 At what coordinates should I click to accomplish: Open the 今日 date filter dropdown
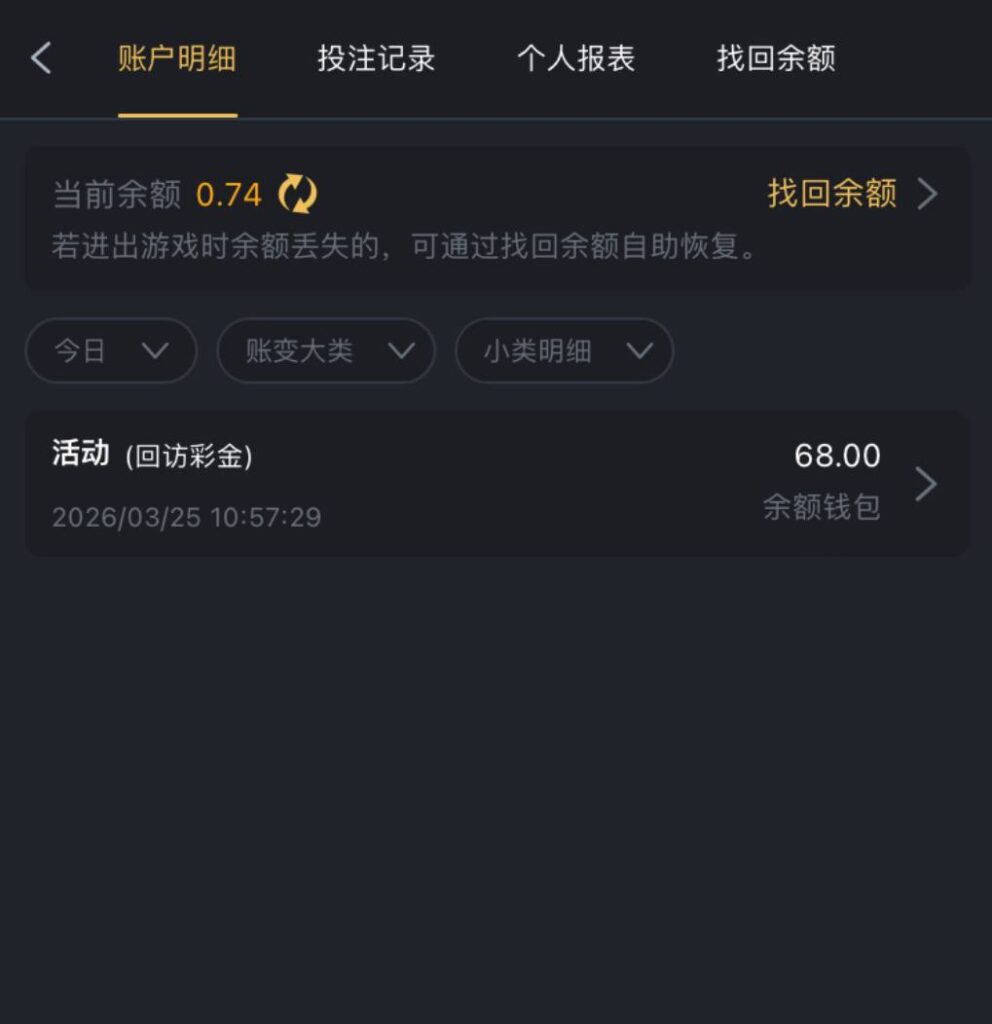pyautogui.click(x=110, y=351)
